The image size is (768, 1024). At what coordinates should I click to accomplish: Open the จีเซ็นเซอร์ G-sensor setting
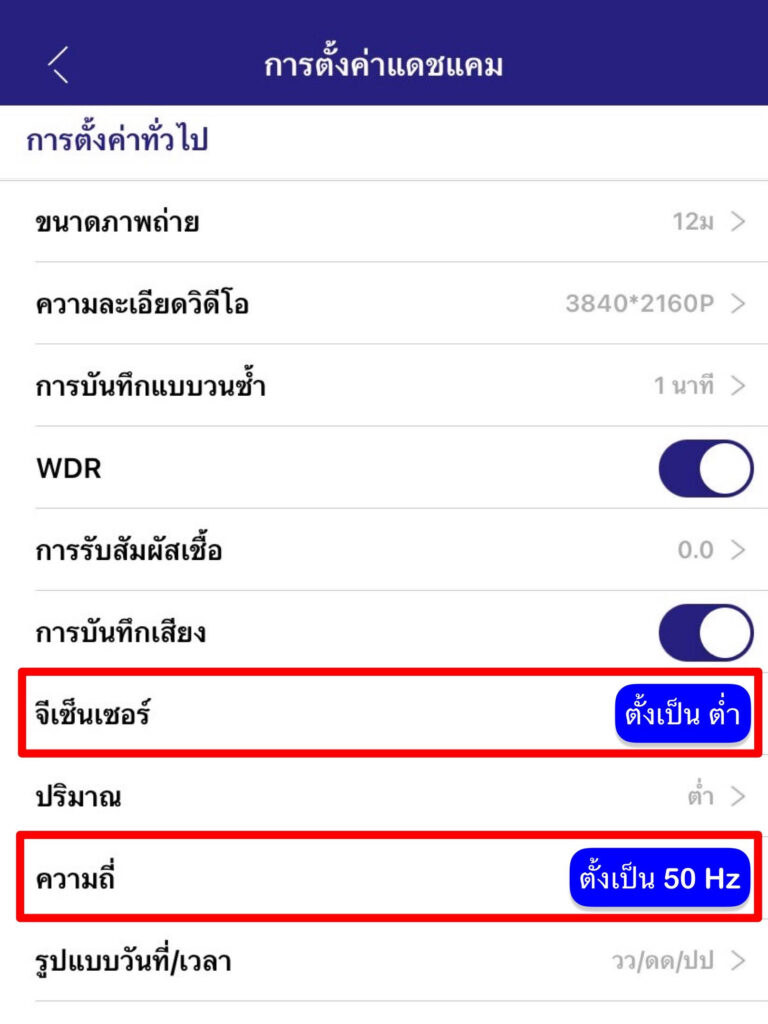(x=384, y=714)
